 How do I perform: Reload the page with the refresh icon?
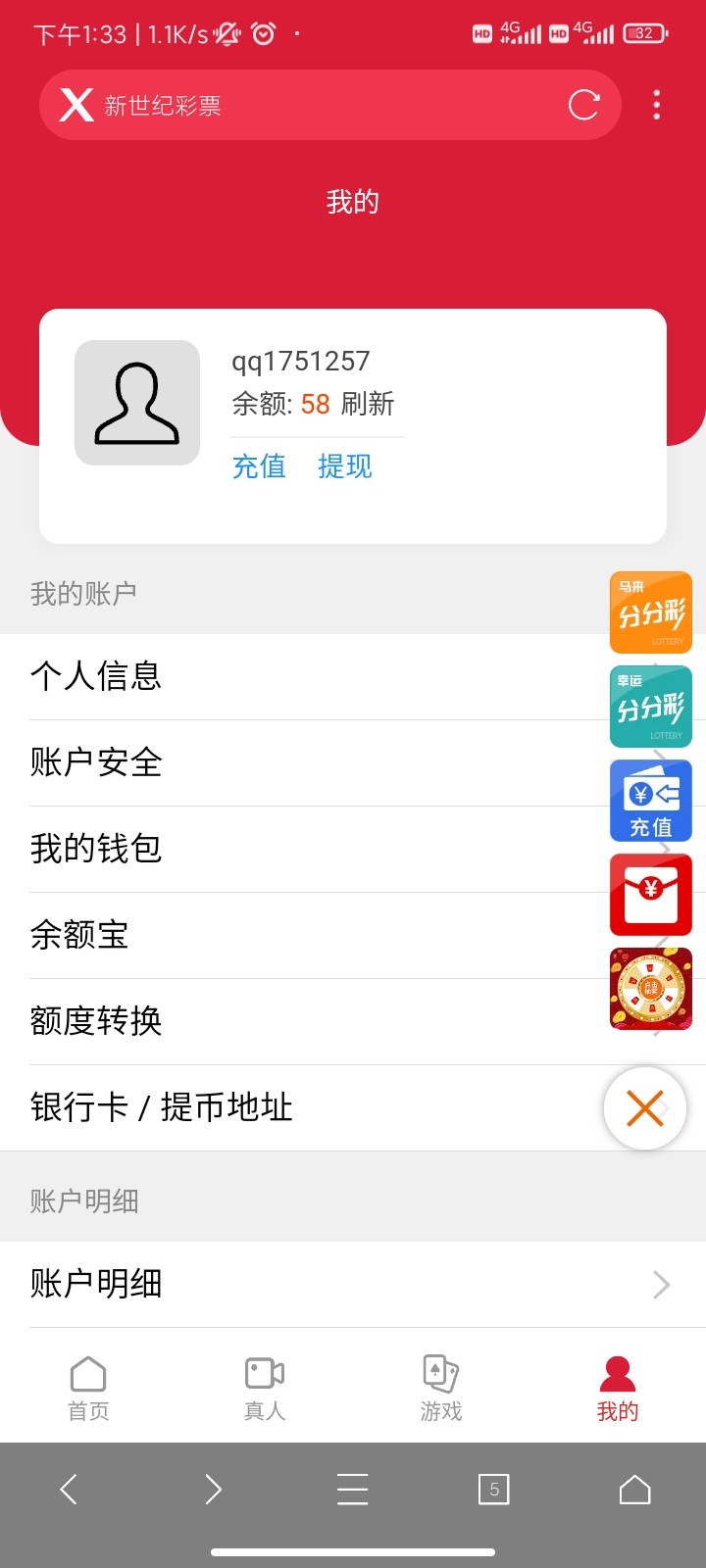pos(584,105)
